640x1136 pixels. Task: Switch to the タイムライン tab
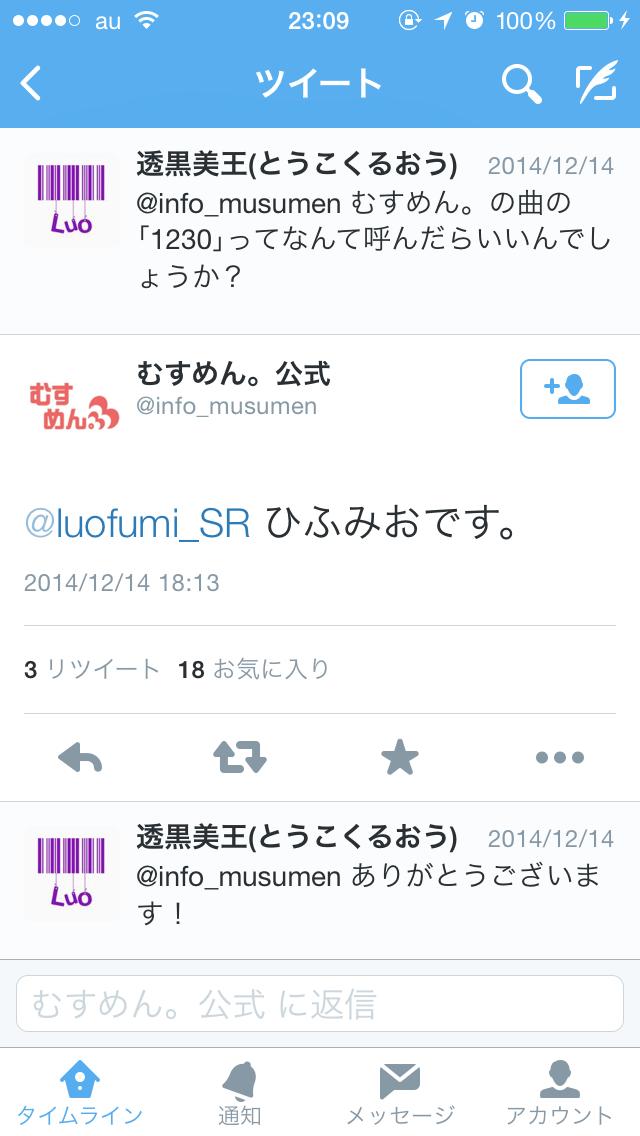(80, 1092)
